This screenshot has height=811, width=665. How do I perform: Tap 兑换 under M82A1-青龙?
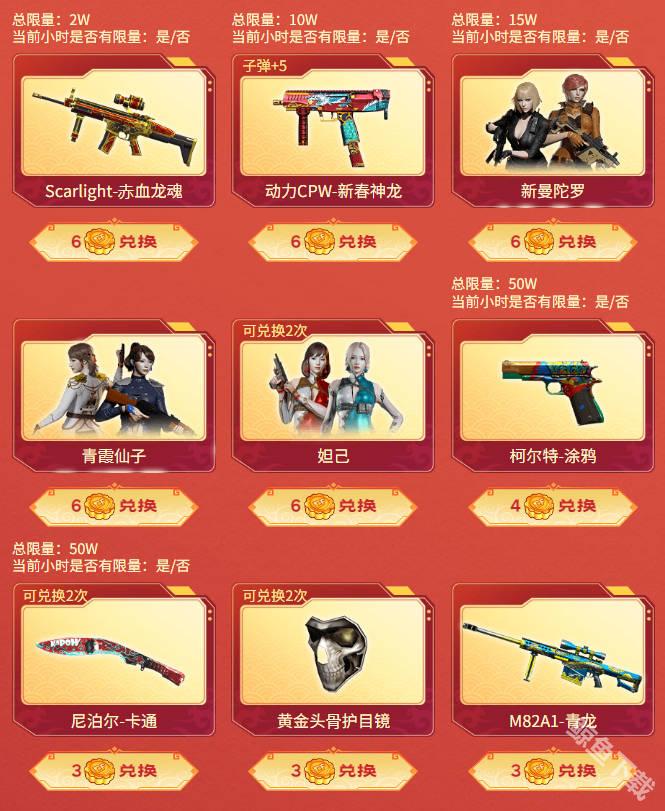pos(553,770)
